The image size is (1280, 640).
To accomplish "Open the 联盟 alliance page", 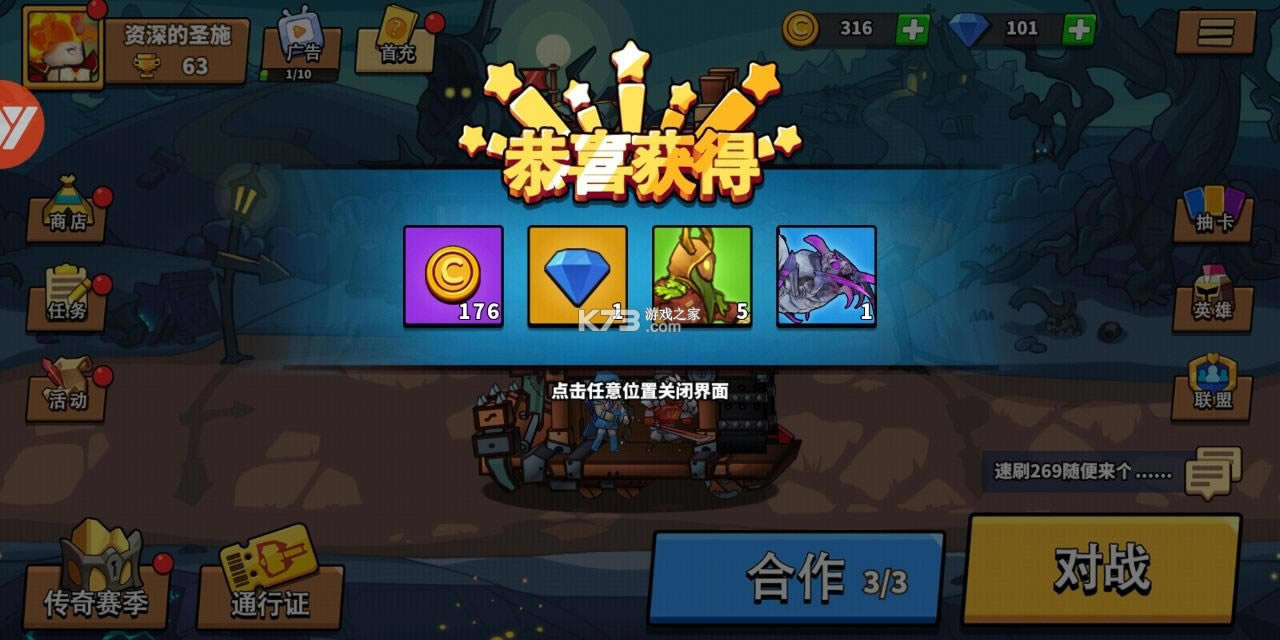I will point(1212,387).
